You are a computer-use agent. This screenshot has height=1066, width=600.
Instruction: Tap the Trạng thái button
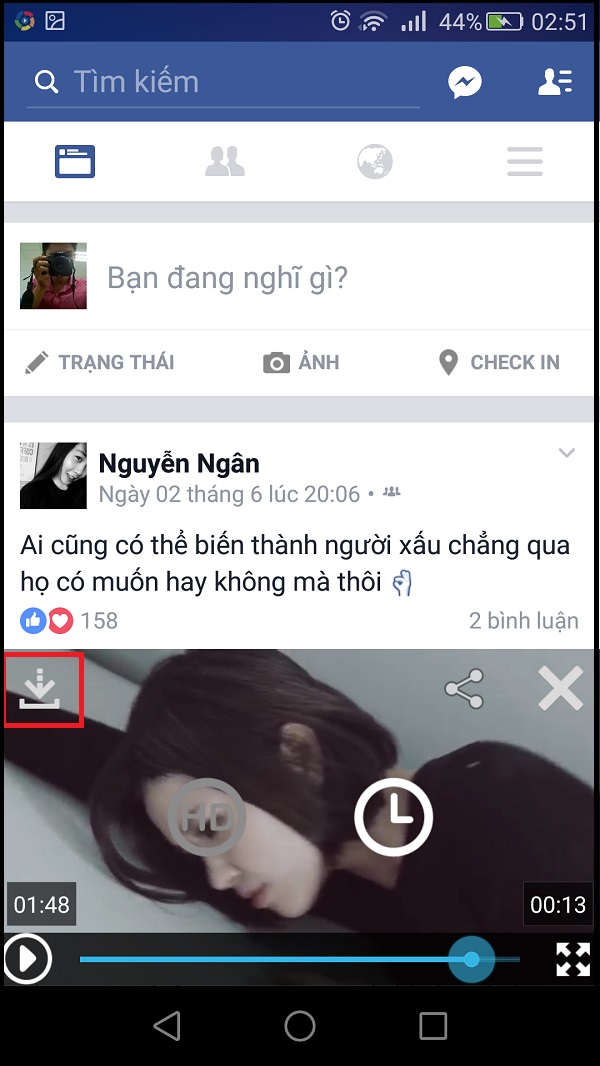point(100,362)
